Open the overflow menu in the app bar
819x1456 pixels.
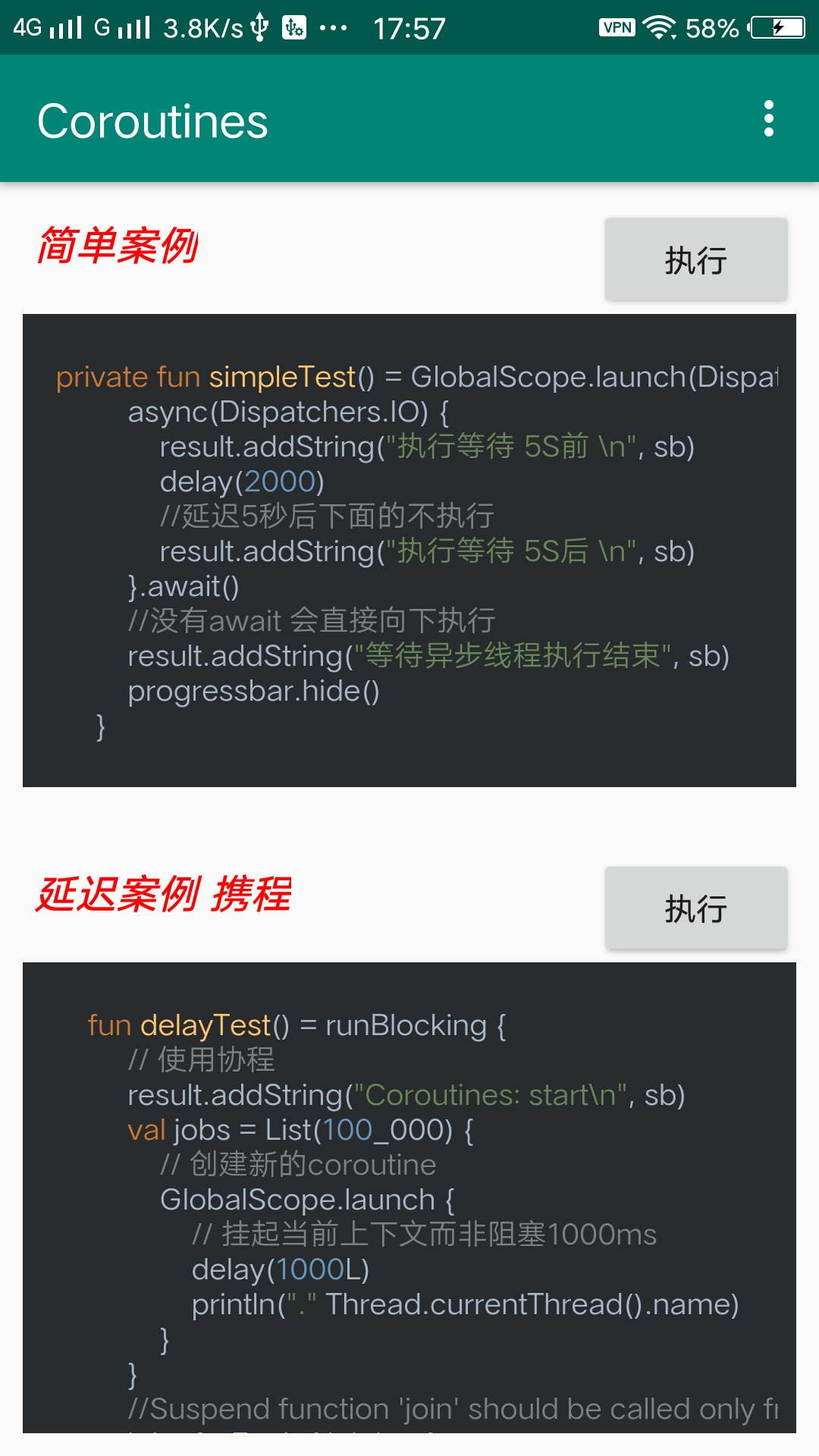click(x=768, y=119)
